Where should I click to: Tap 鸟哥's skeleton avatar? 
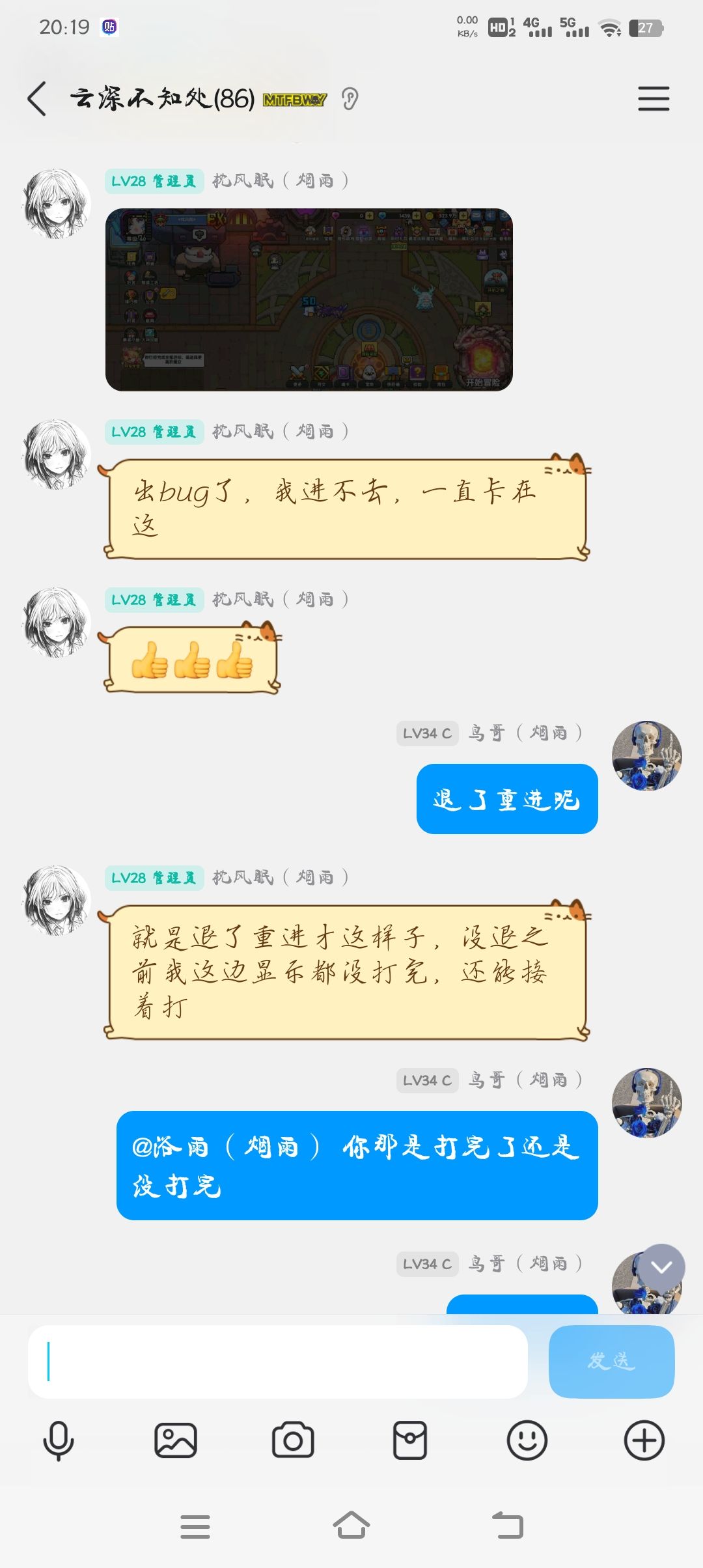click(648, 755)
